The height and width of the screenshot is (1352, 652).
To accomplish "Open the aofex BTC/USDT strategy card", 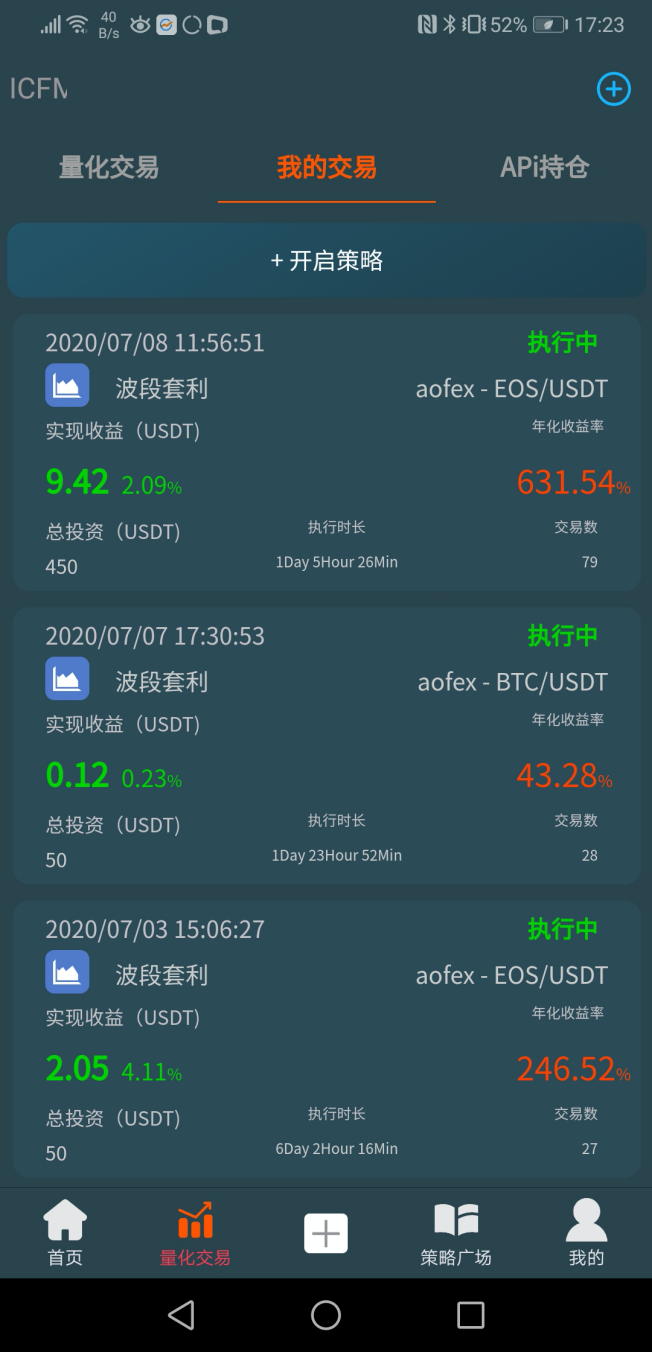I will 326,745.
